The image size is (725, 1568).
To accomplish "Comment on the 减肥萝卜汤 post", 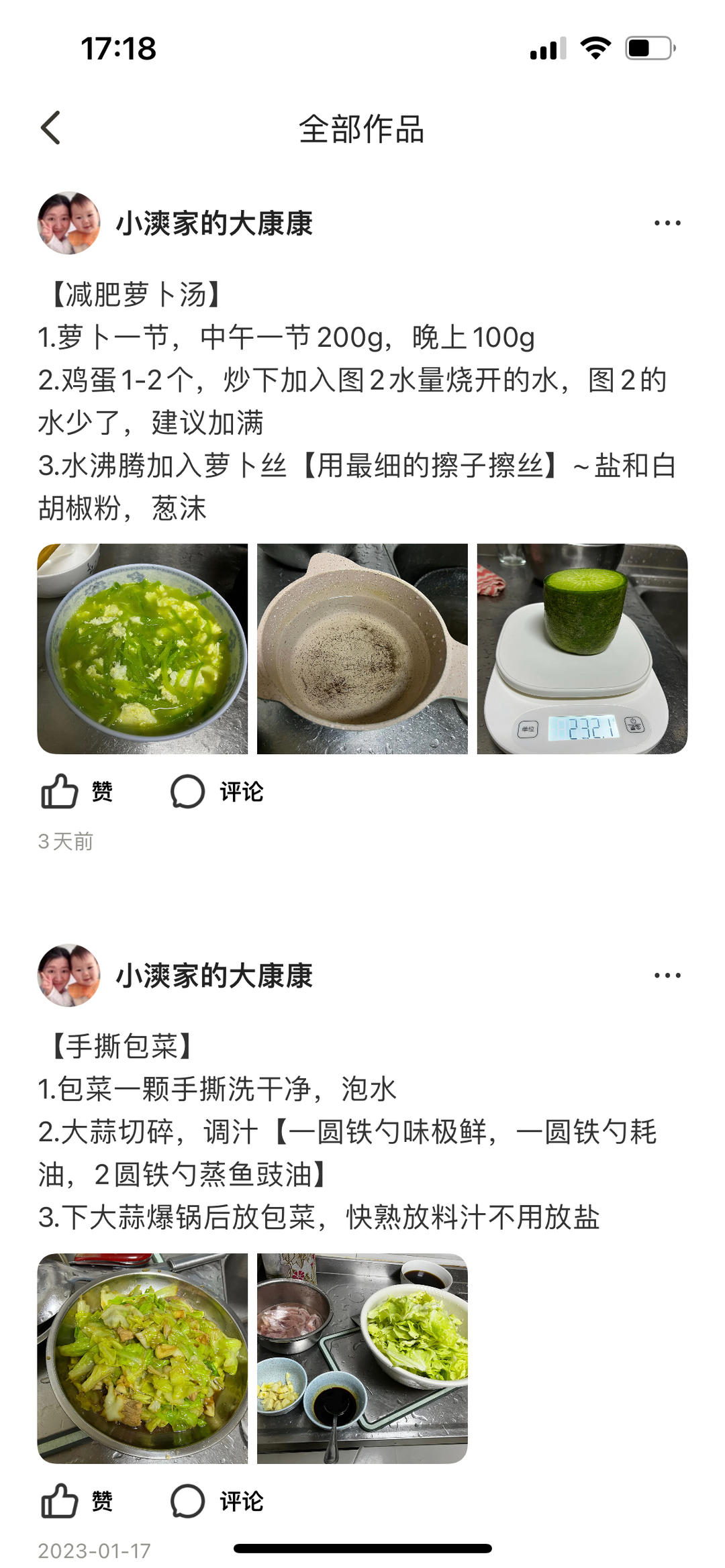I will pos(217,791).
